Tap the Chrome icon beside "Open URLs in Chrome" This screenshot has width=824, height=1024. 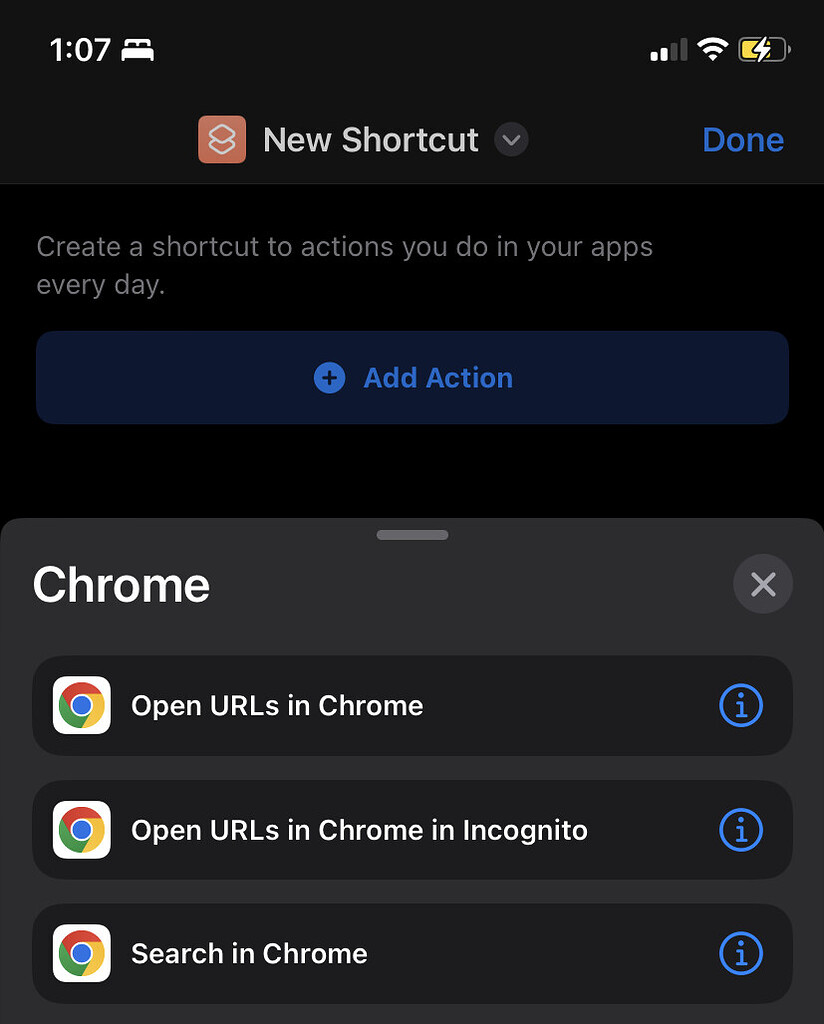82,705
